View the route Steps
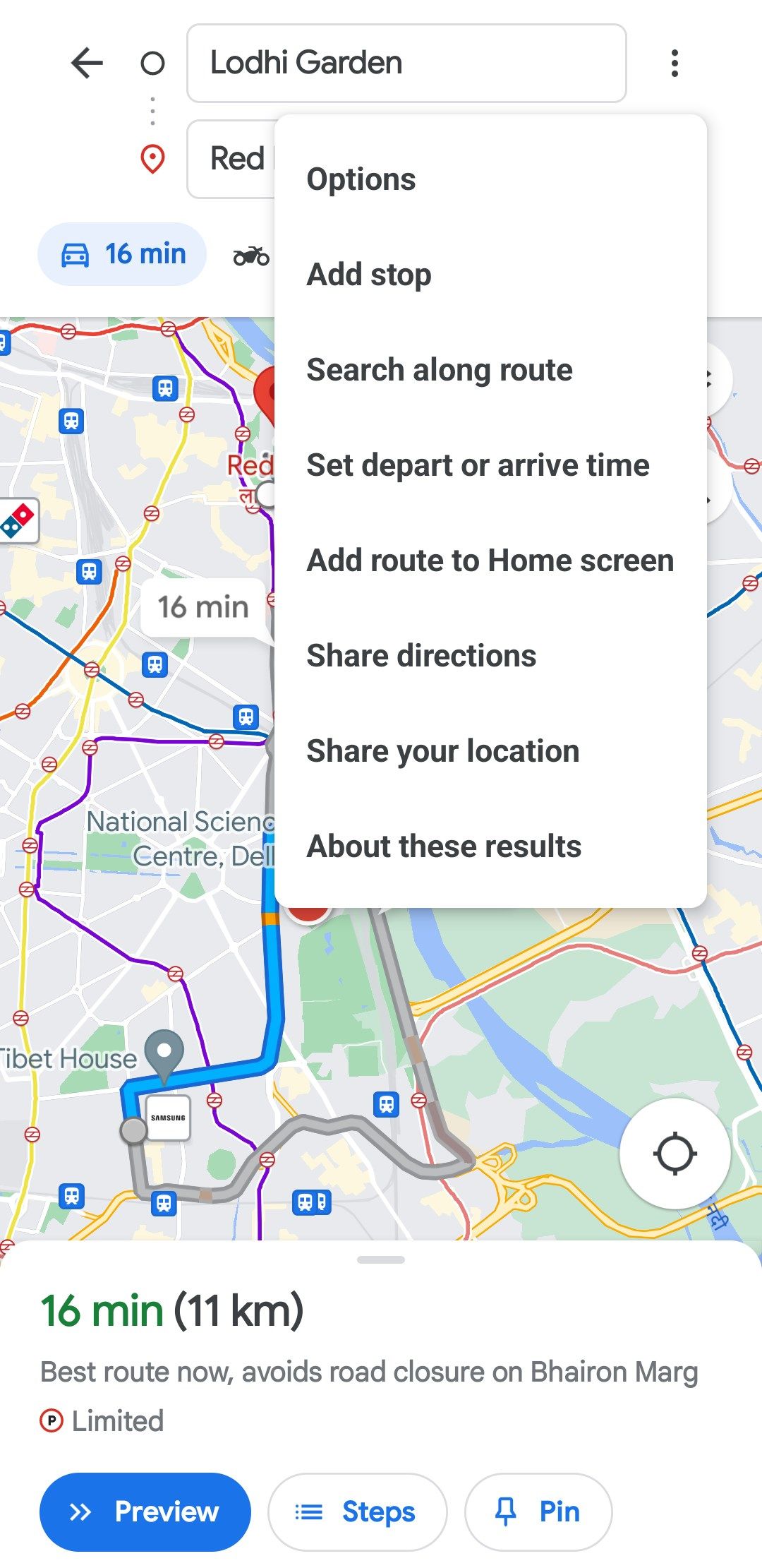Image resolution: width=762 pixels, height=1568 pixels. coord(358,1512)
